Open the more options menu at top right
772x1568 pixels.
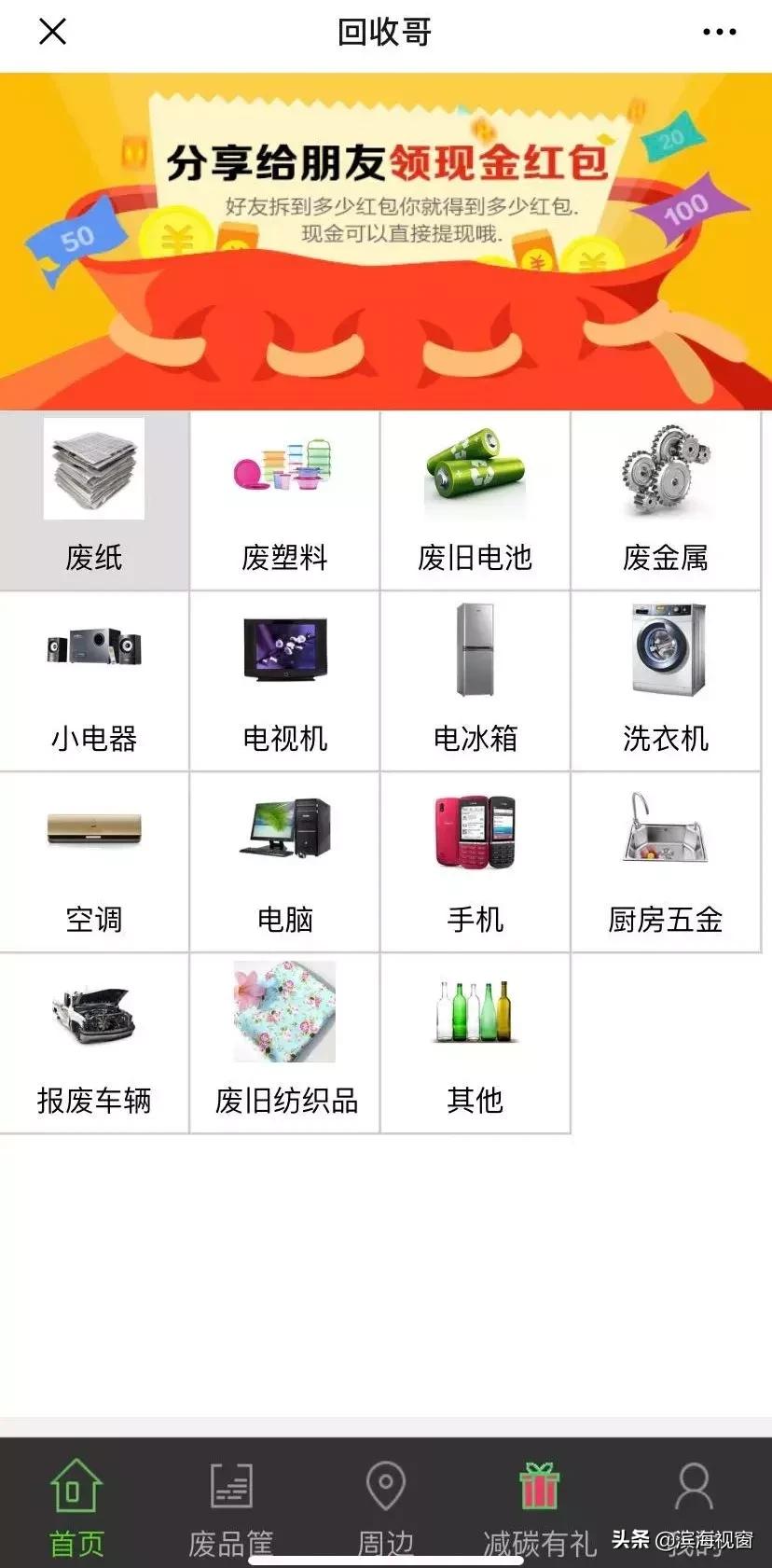[x=719, y=33]
